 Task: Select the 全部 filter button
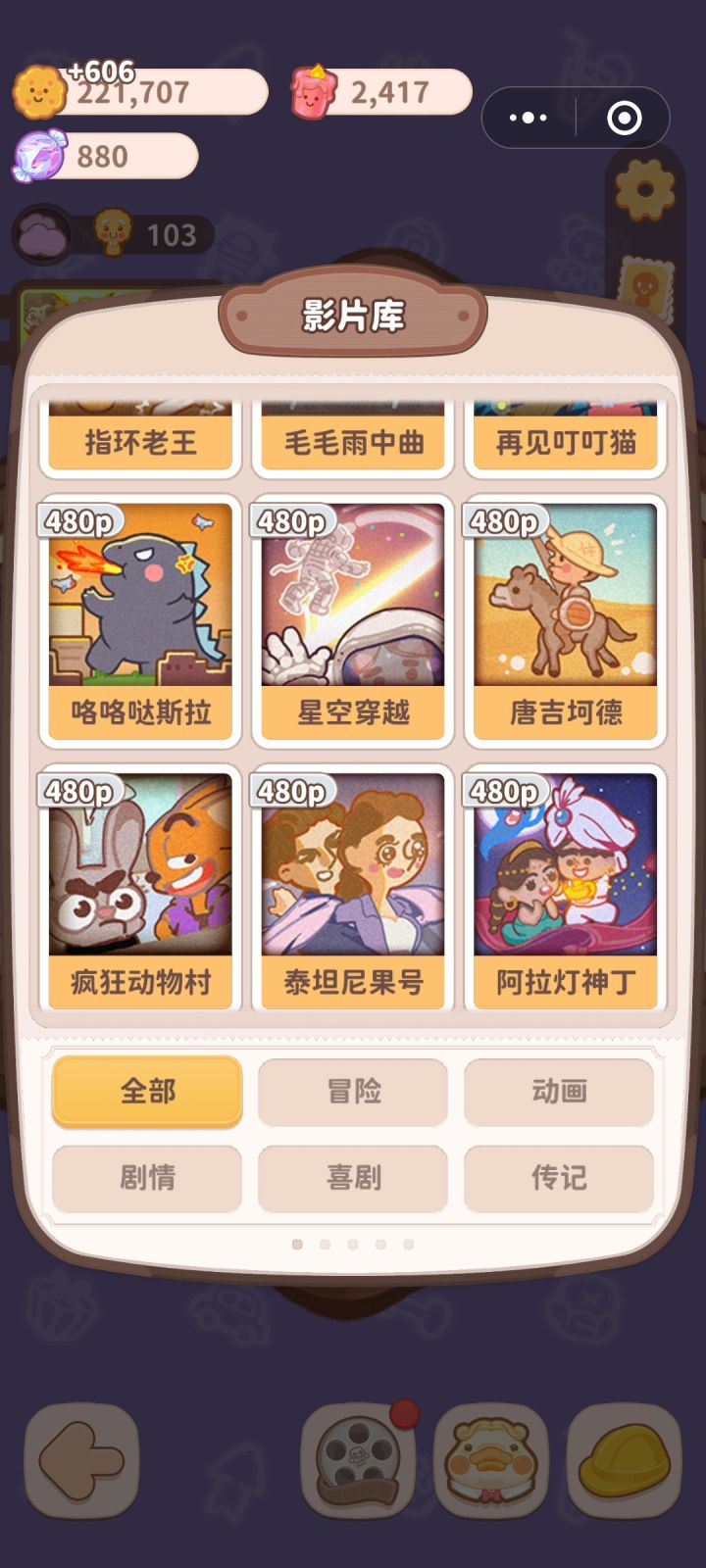click(x=146, y=1091)
